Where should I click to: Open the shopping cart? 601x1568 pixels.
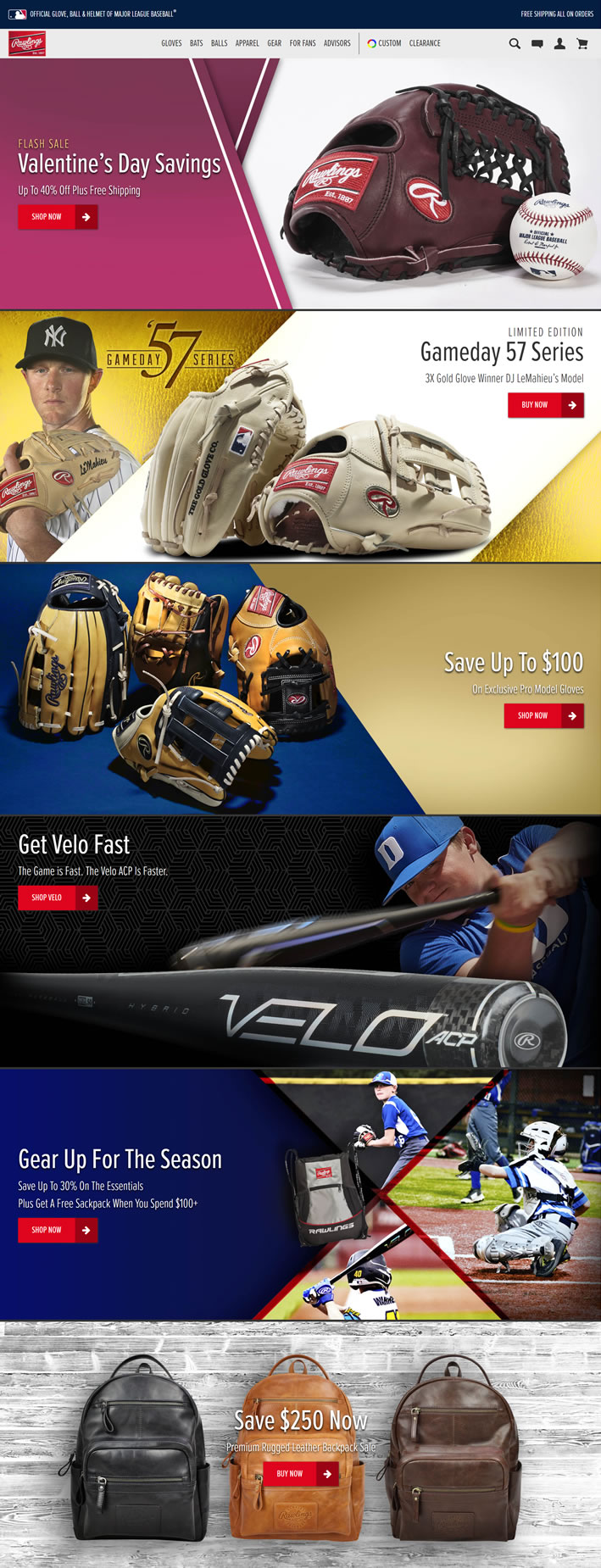[x=582, y=43]
